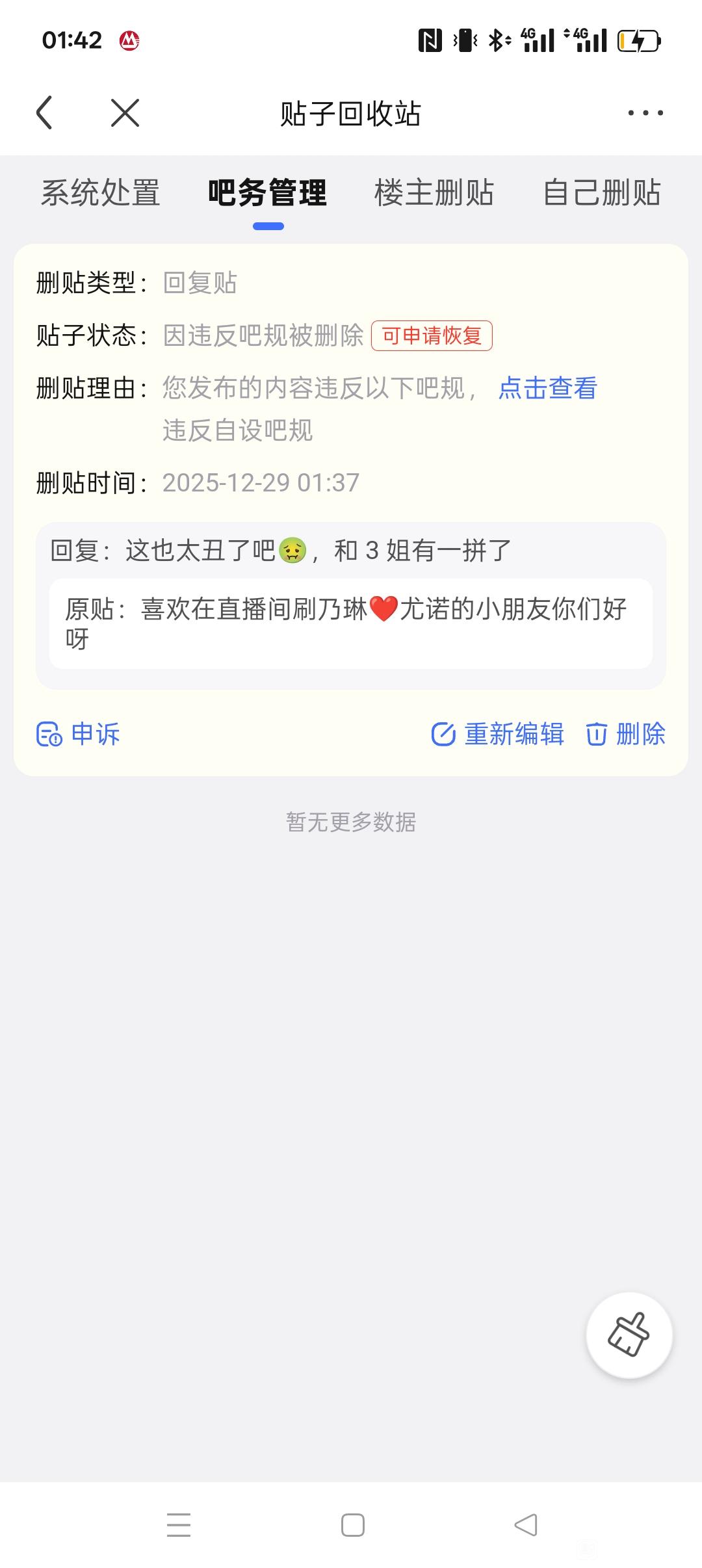This screenshot has height=1568, width=702.
Task: Switch to the 系统处置 tab
Action: tap(101, 193)
